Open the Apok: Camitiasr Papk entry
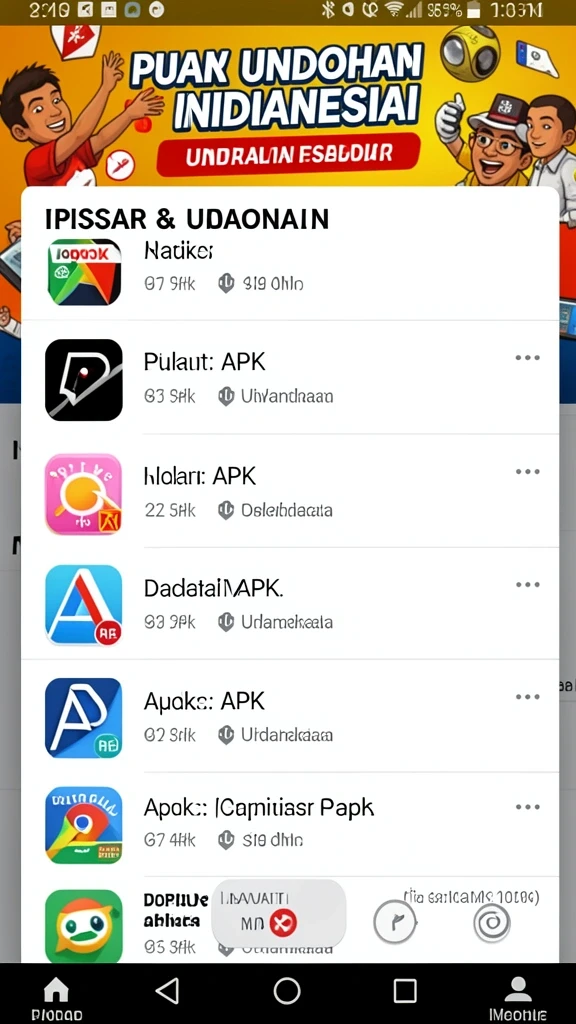This screenshot has height=1024, width=576. [x=290, y=825]
